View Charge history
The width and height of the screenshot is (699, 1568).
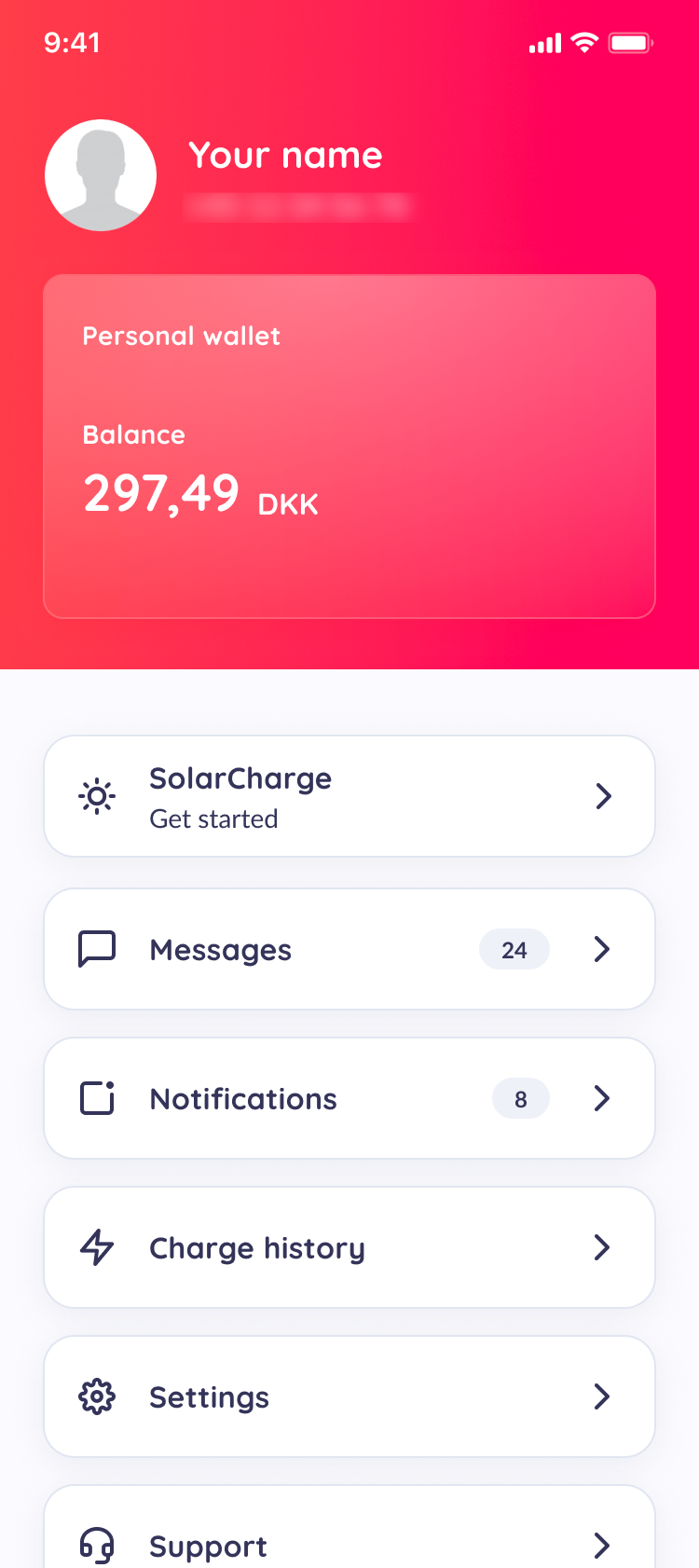pyautogui.click(x=349, y=1247)
